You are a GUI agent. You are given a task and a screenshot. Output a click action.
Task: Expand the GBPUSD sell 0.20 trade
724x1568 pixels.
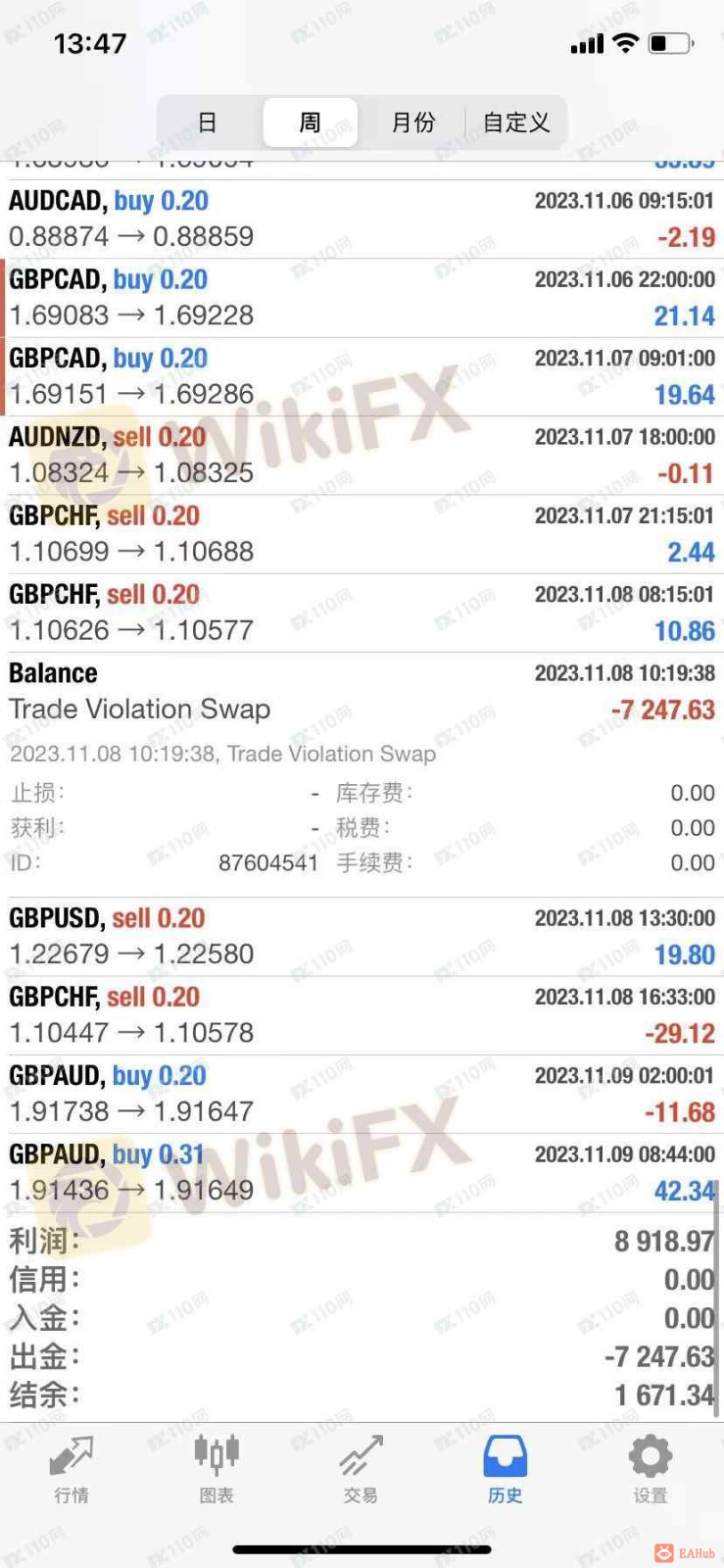(x=362, y=936)
